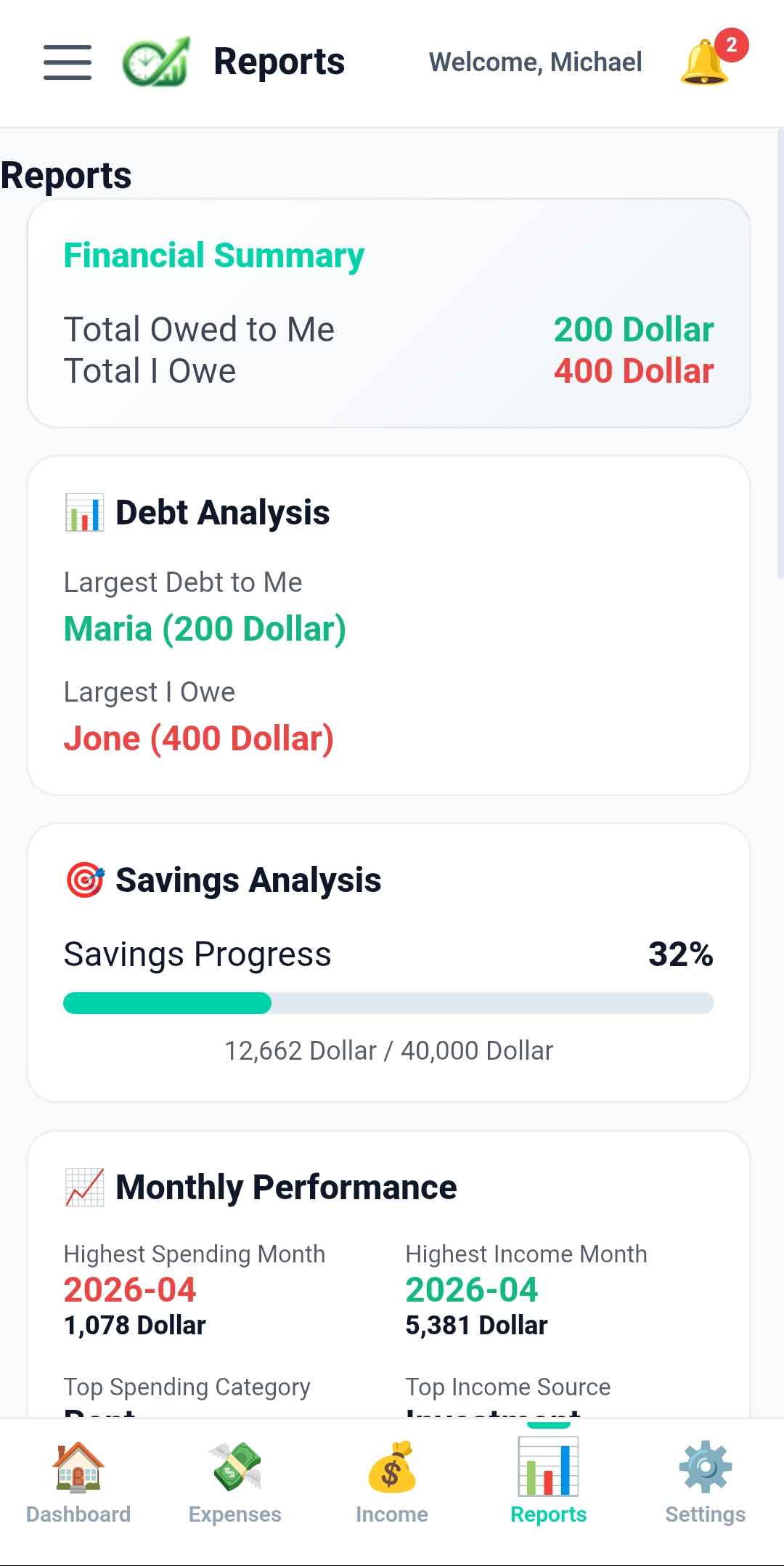Click the Savings Progress bar
Screen dimensions: 784x1566
point(390,1003)
